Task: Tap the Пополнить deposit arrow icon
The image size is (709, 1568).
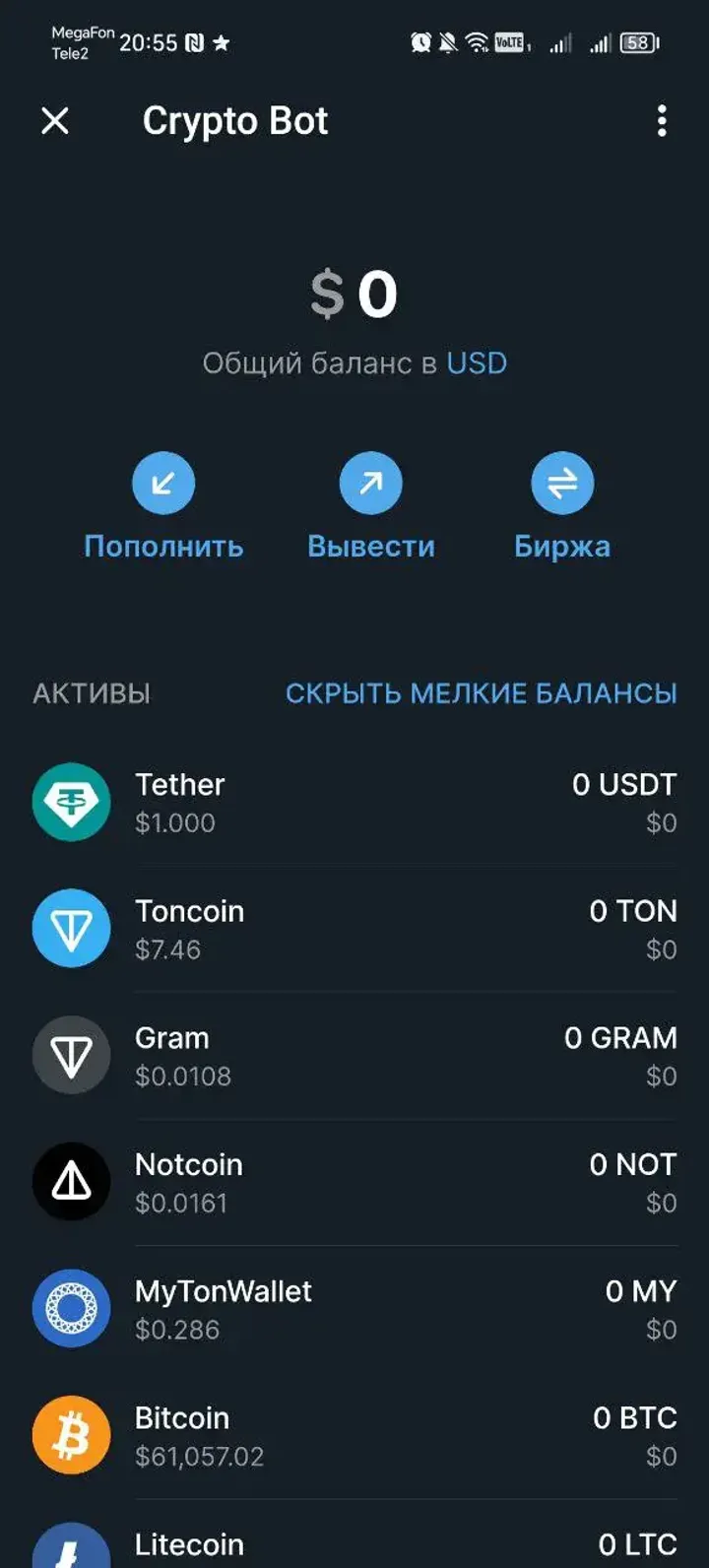Action: pos(162,483)
